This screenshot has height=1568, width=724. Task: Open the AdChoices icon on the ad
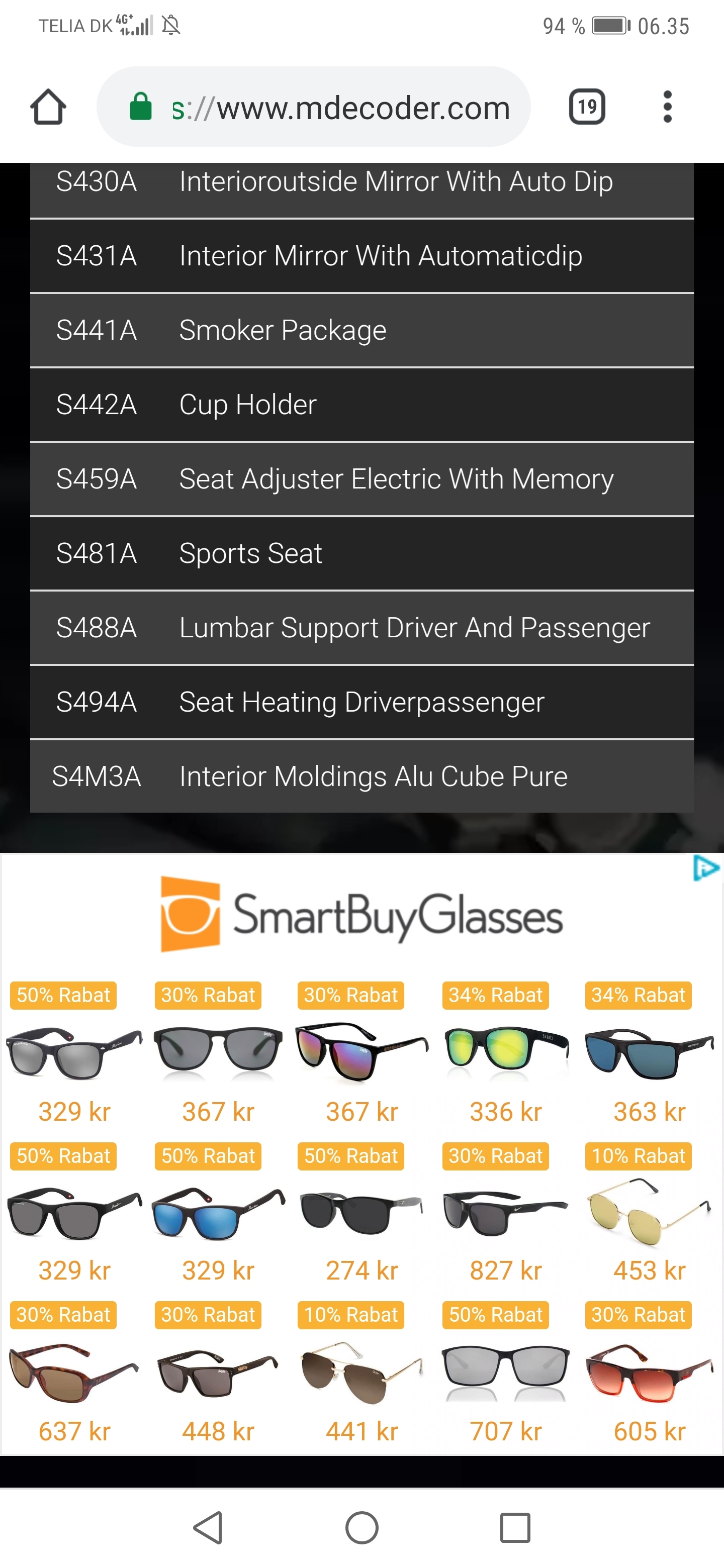(706, 867)
